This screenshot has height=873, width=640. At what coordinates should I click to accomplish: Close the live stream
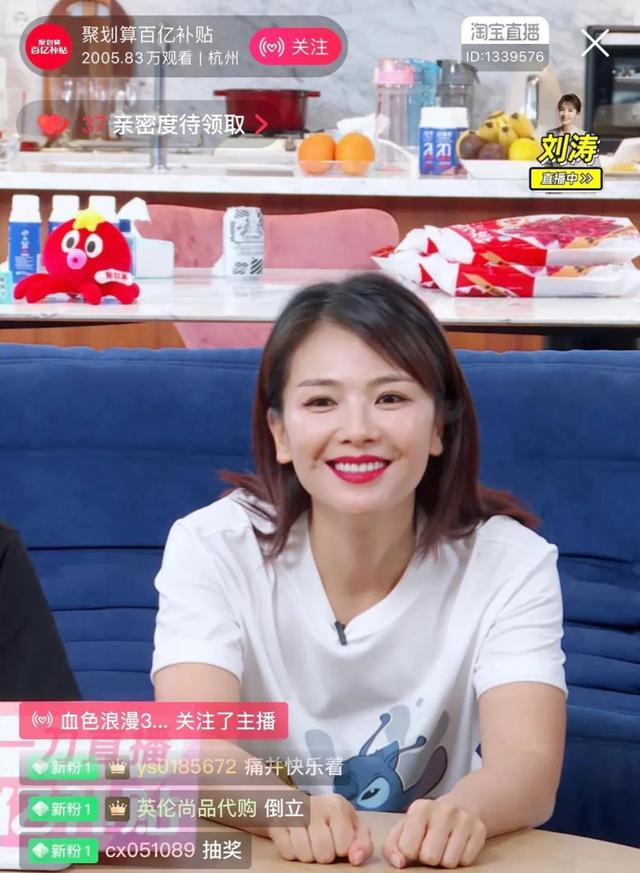[x=595, y=43]
